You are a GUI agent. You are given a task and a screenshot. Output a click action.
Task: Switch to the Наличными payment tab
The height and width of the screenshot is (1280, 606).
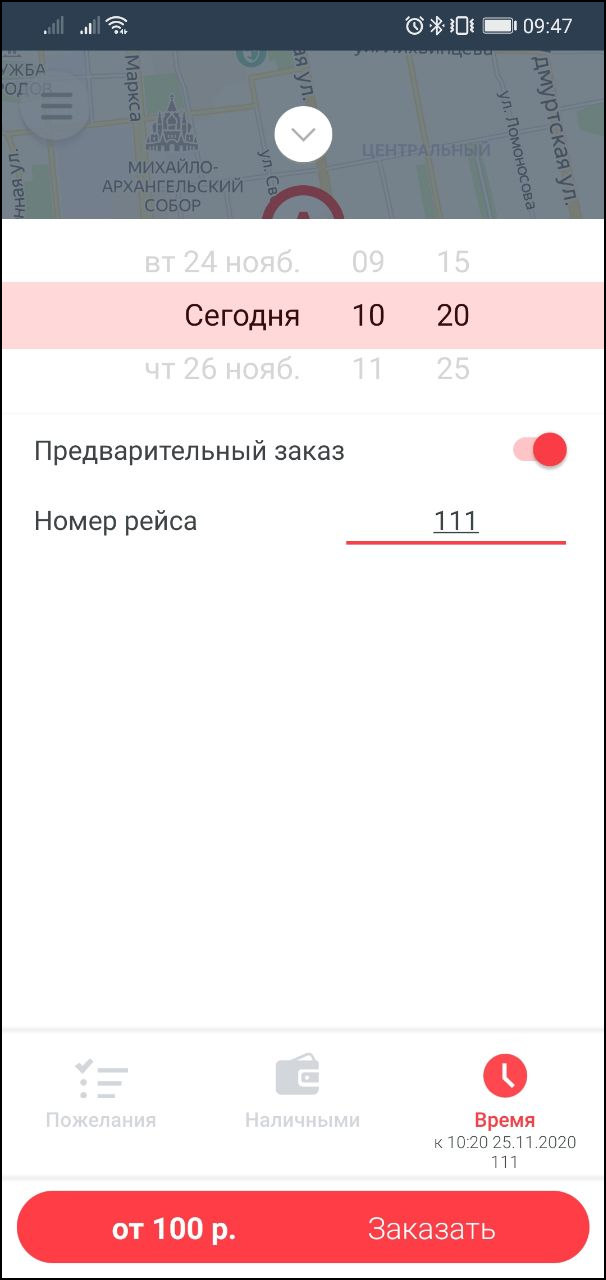pyautogui.click(x=302, y=1094)
